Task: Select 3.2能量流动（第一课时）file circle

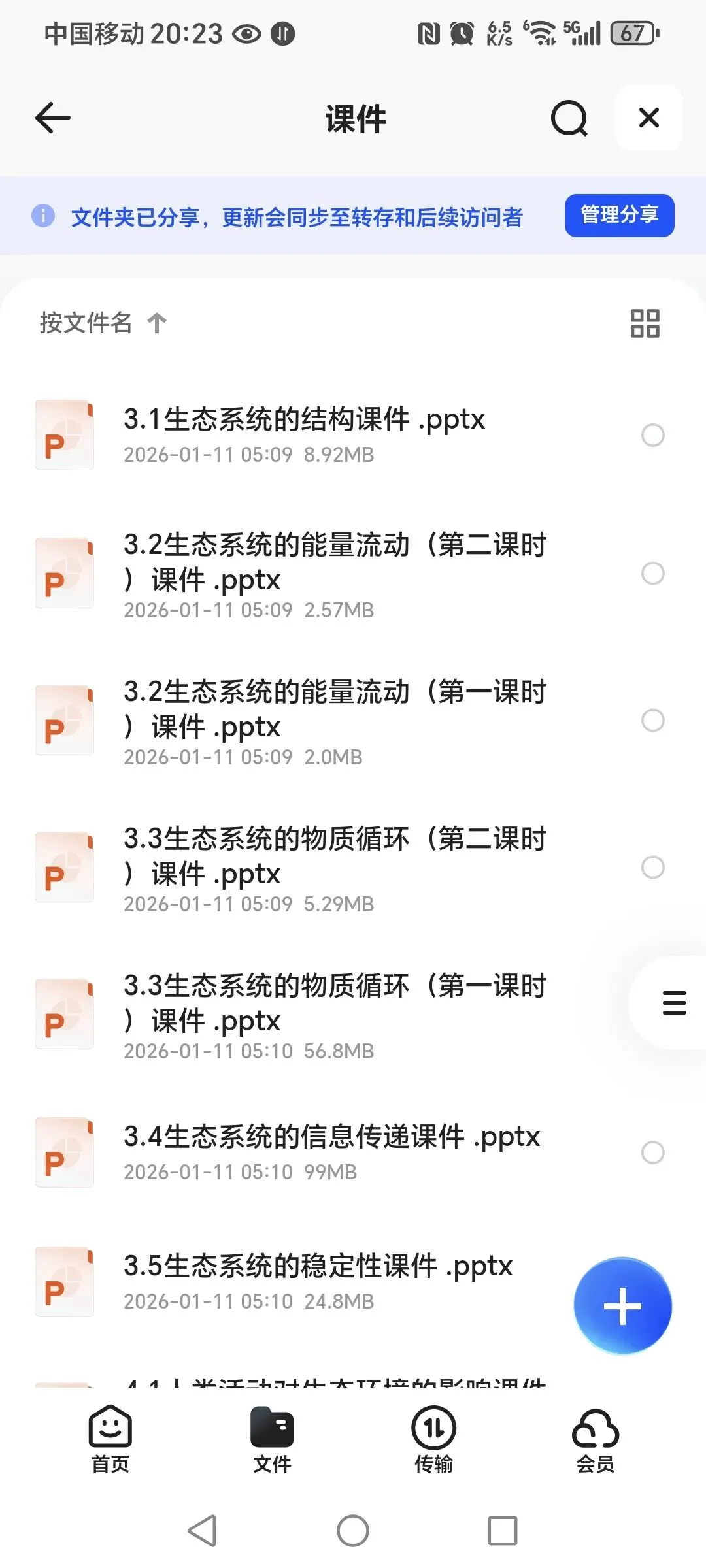Action: (x=652, y=720)
